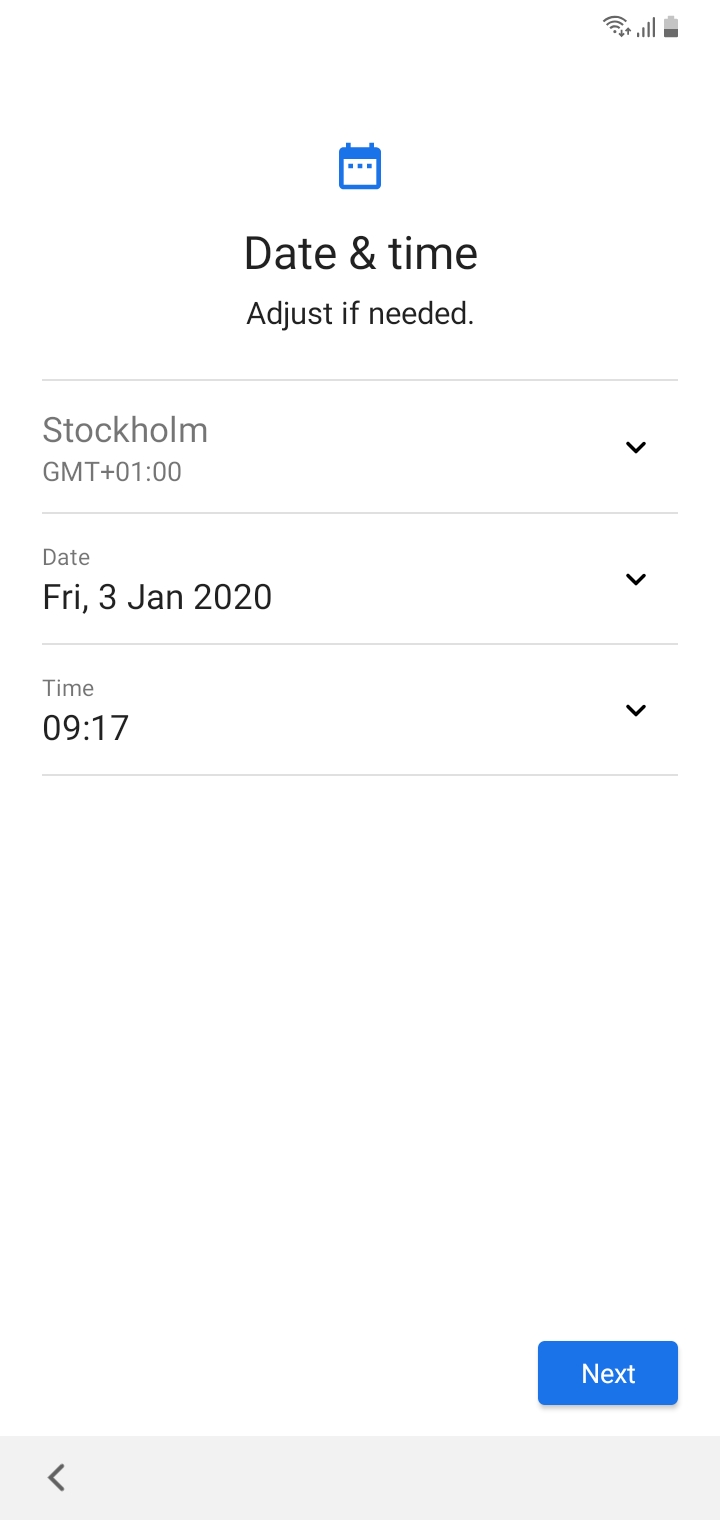Tap the battery indicator icon
Screen dimensions: 720x1520
point(671,27)
